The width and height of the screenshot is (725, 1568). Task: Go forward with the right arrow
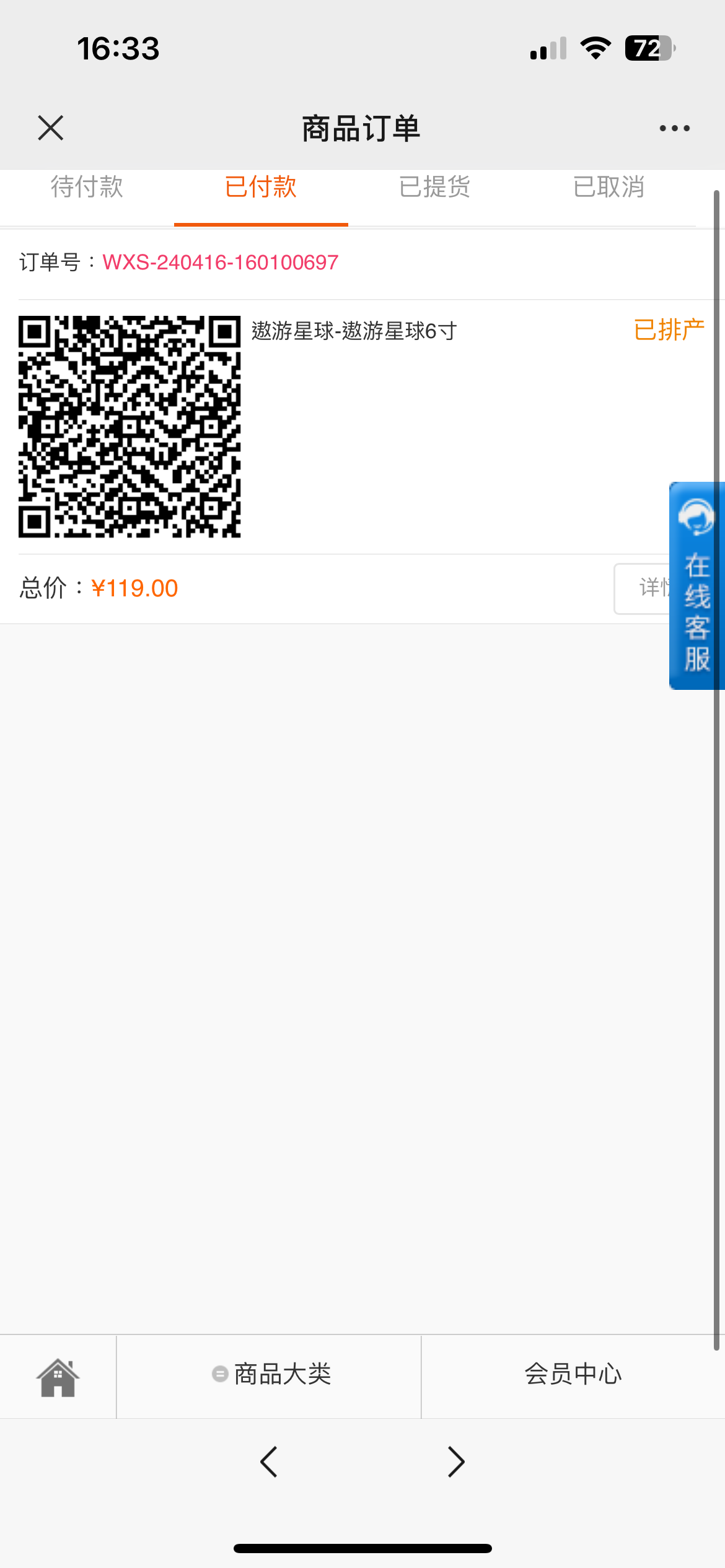click(x=456, y=1462)
